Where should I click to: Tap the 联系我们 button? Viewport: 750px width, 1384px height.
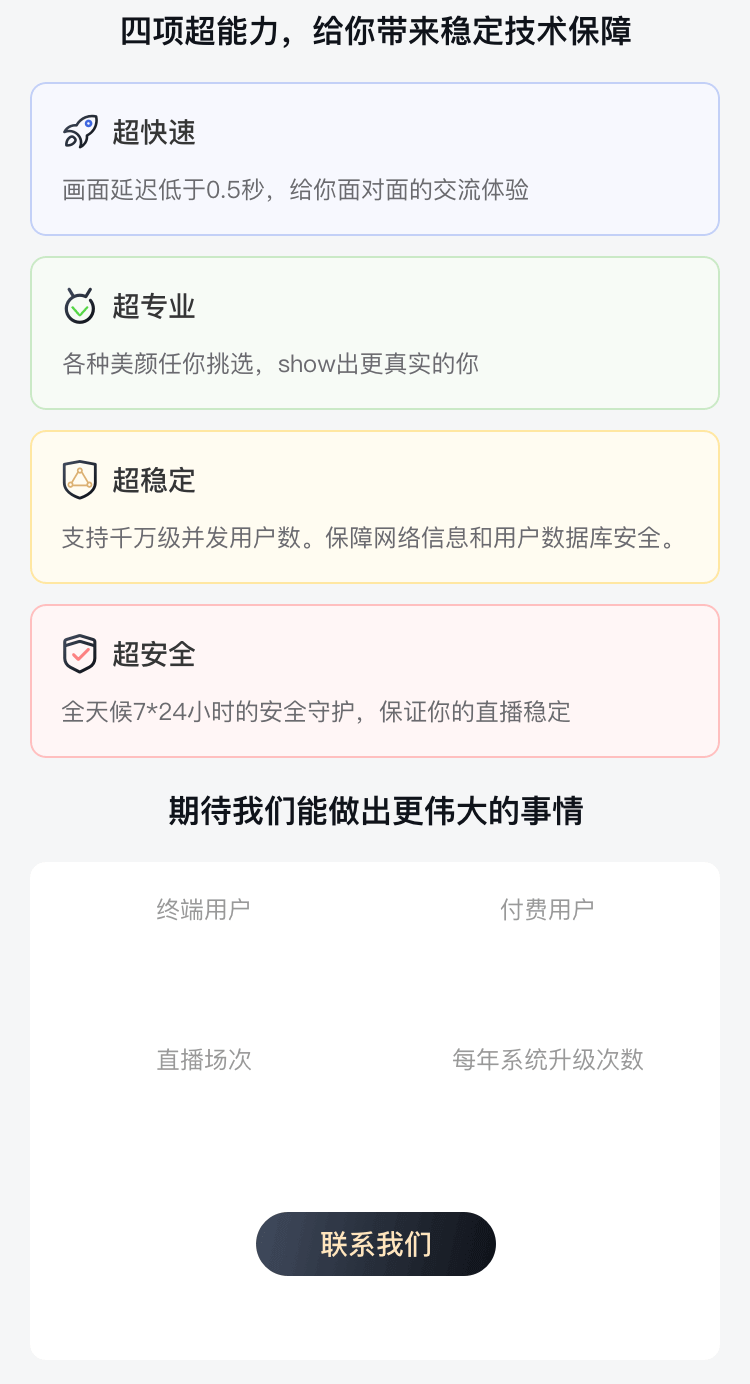pos(376,1244)
